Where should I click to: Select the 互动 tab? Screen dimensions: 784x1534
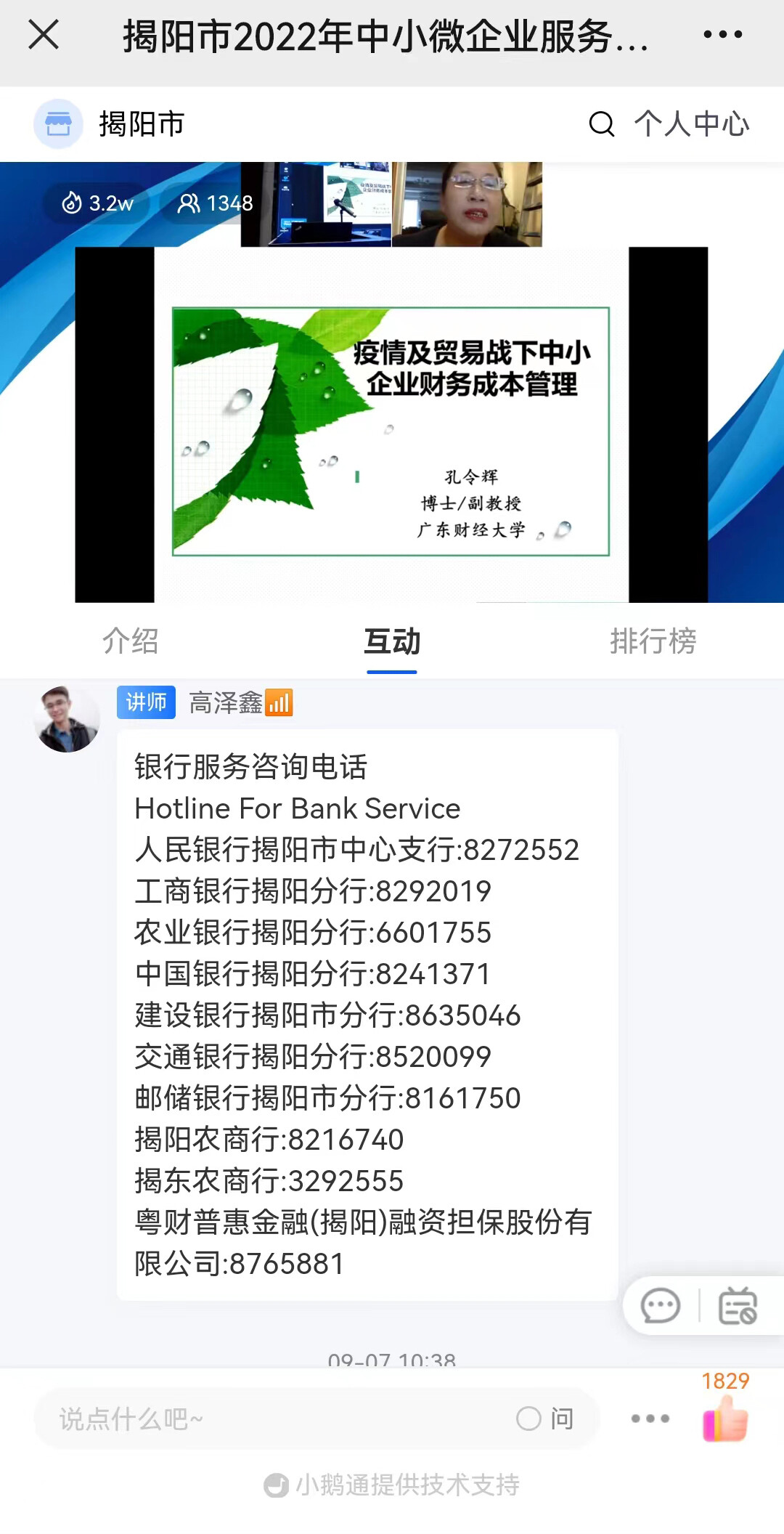(392, 641)
